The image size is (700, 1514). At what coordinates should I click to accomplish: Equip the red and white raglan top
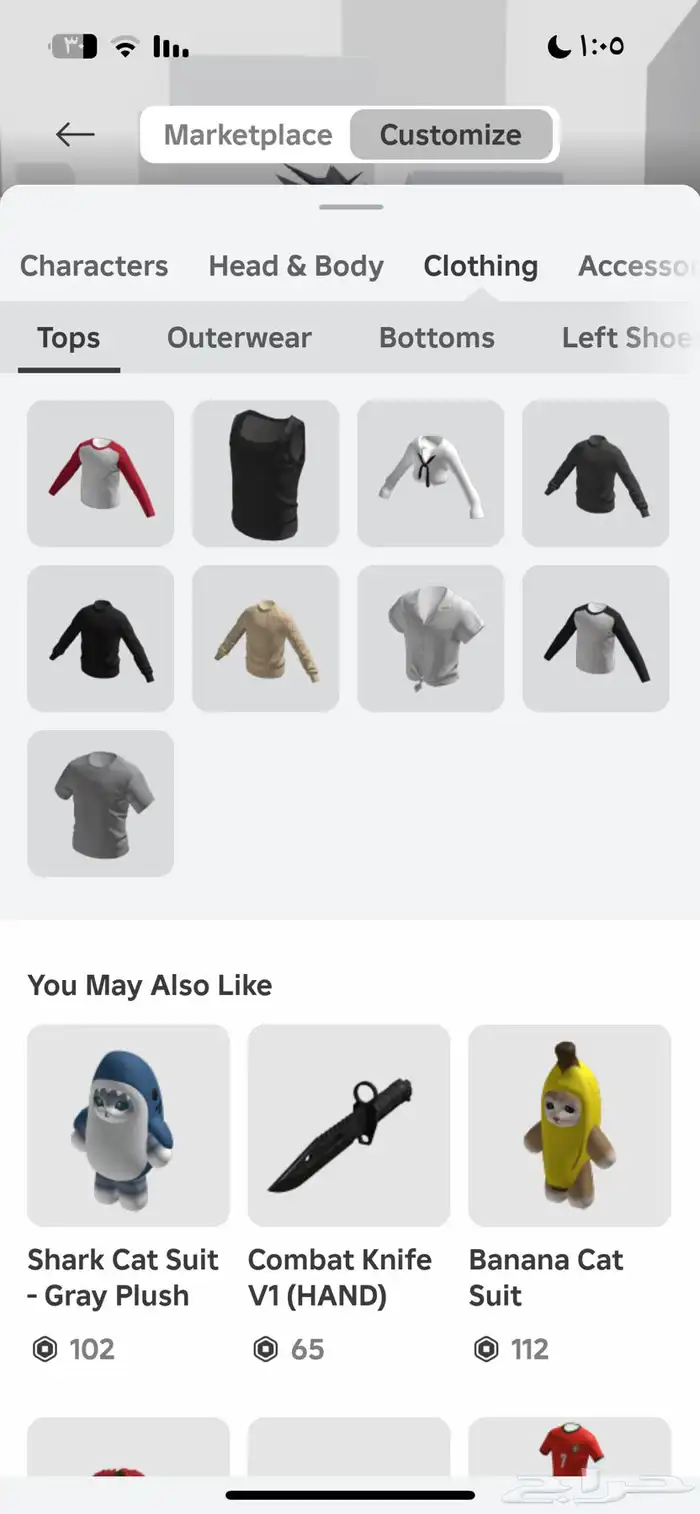tap(100, 474)
